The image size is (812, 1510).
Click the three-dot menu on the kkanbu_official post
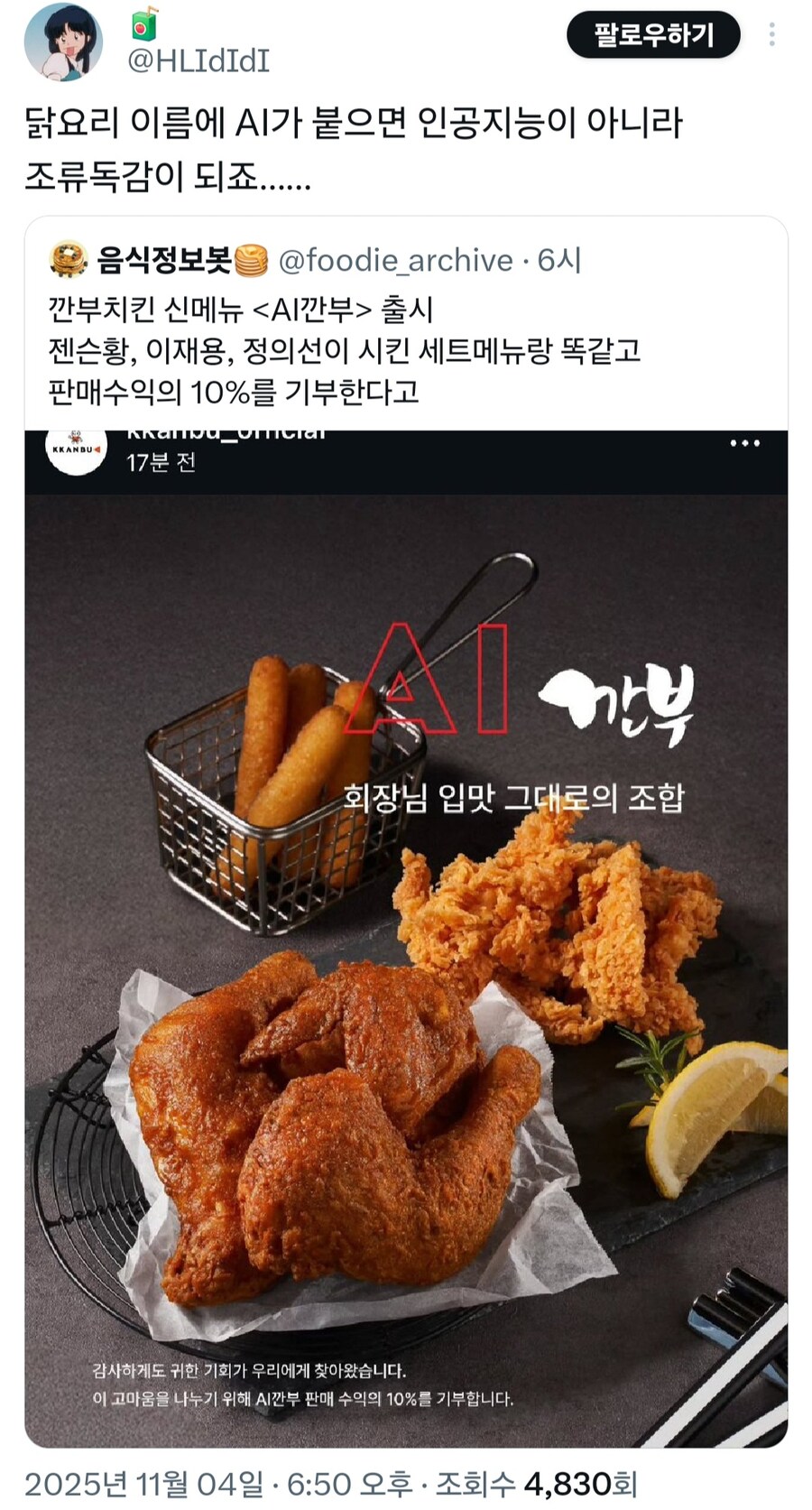[743, 442]
